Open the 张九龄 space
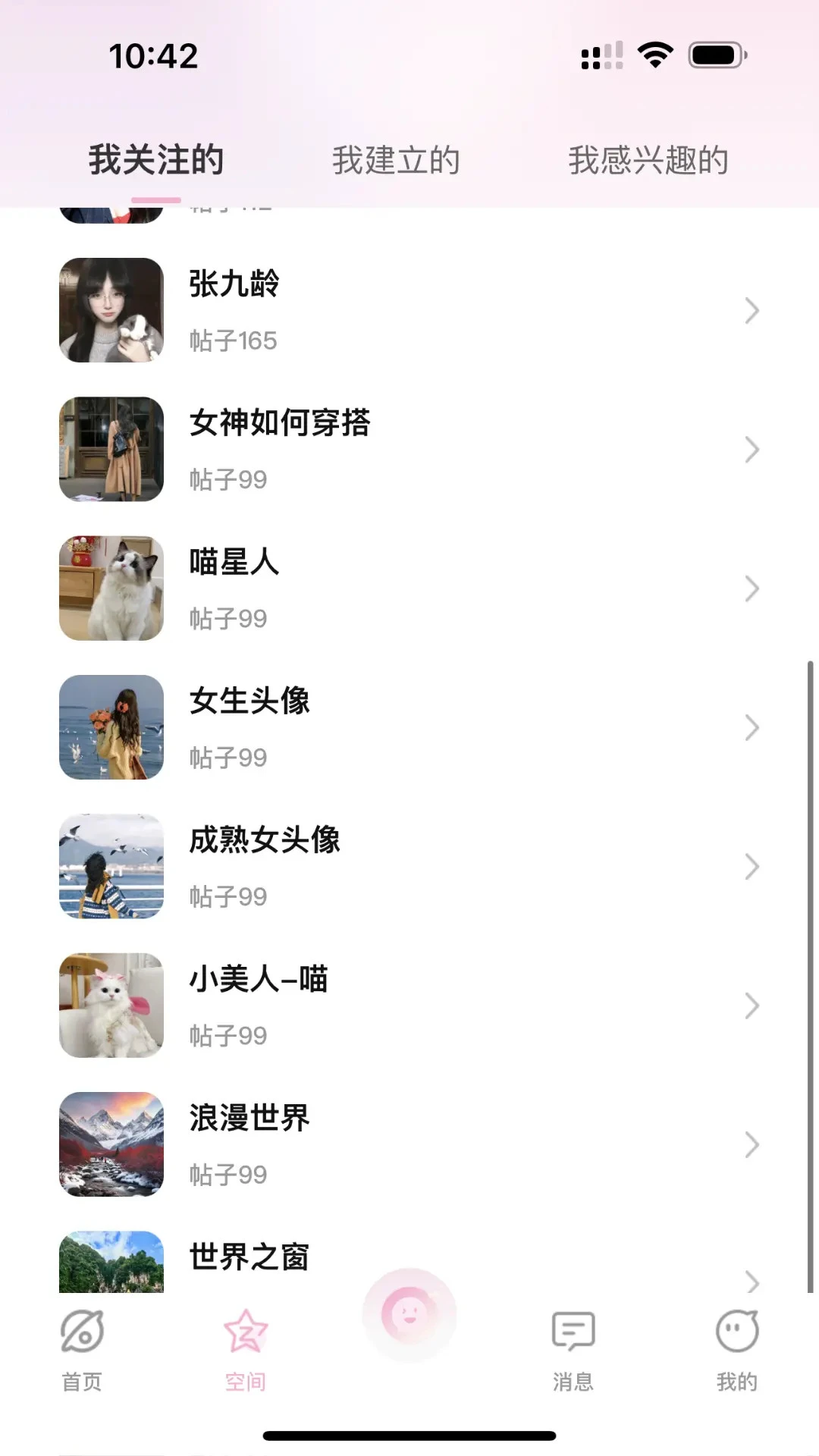The image size is (819, 1456). 409,310
